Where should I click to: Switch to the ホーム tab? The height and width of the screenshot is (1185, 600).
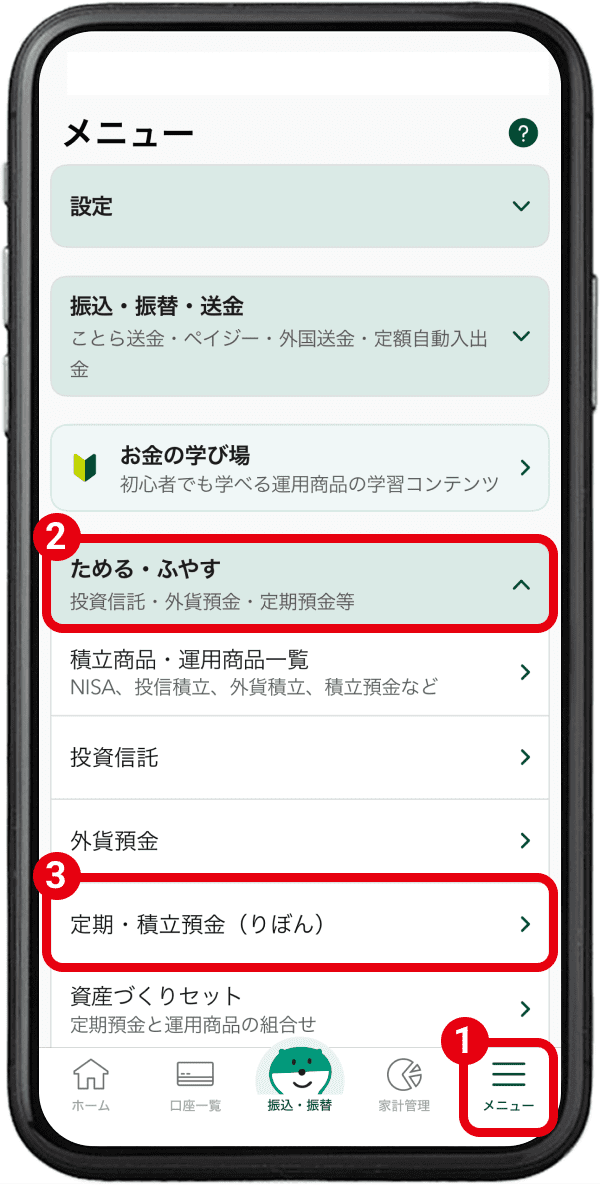(91, 1086)
